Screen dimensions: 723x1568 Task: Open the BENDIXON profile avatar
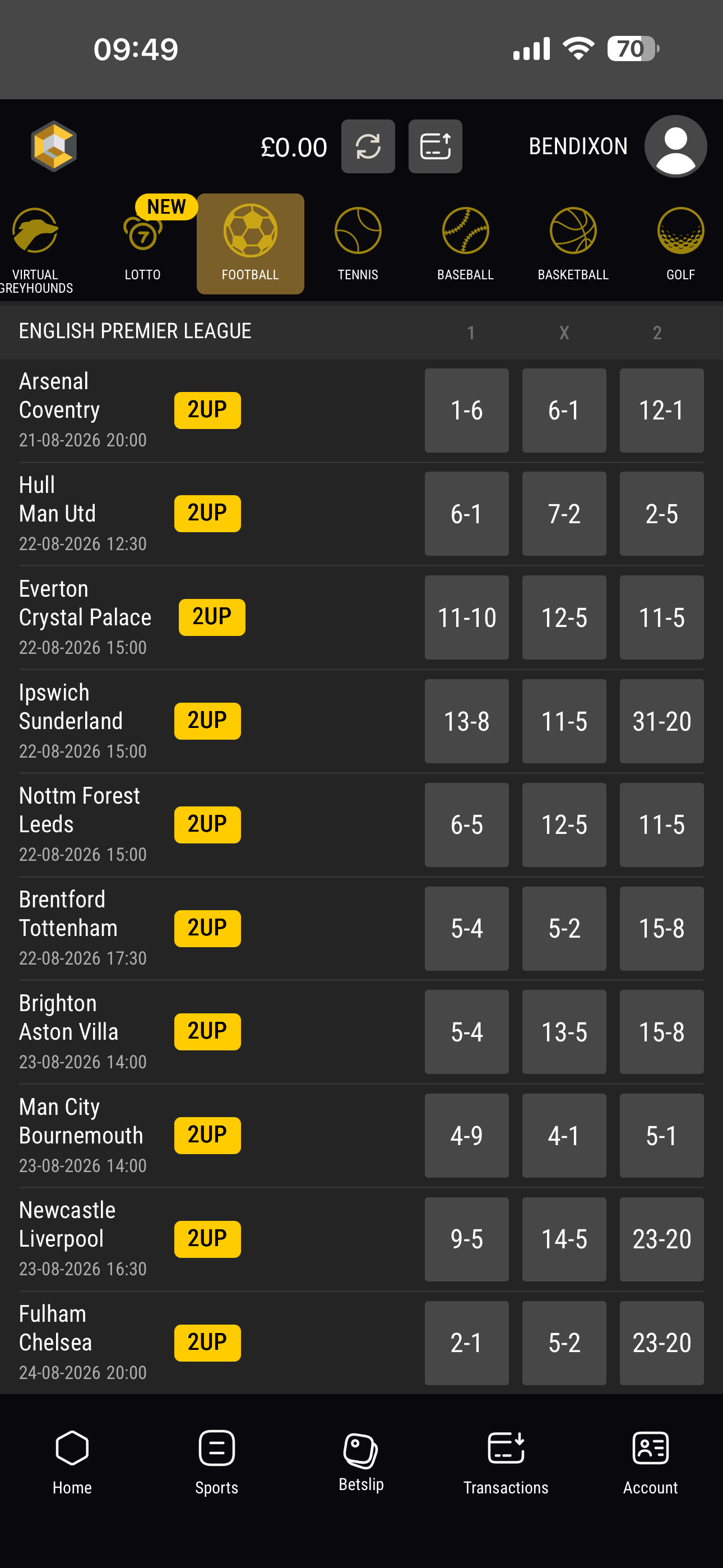675,147
